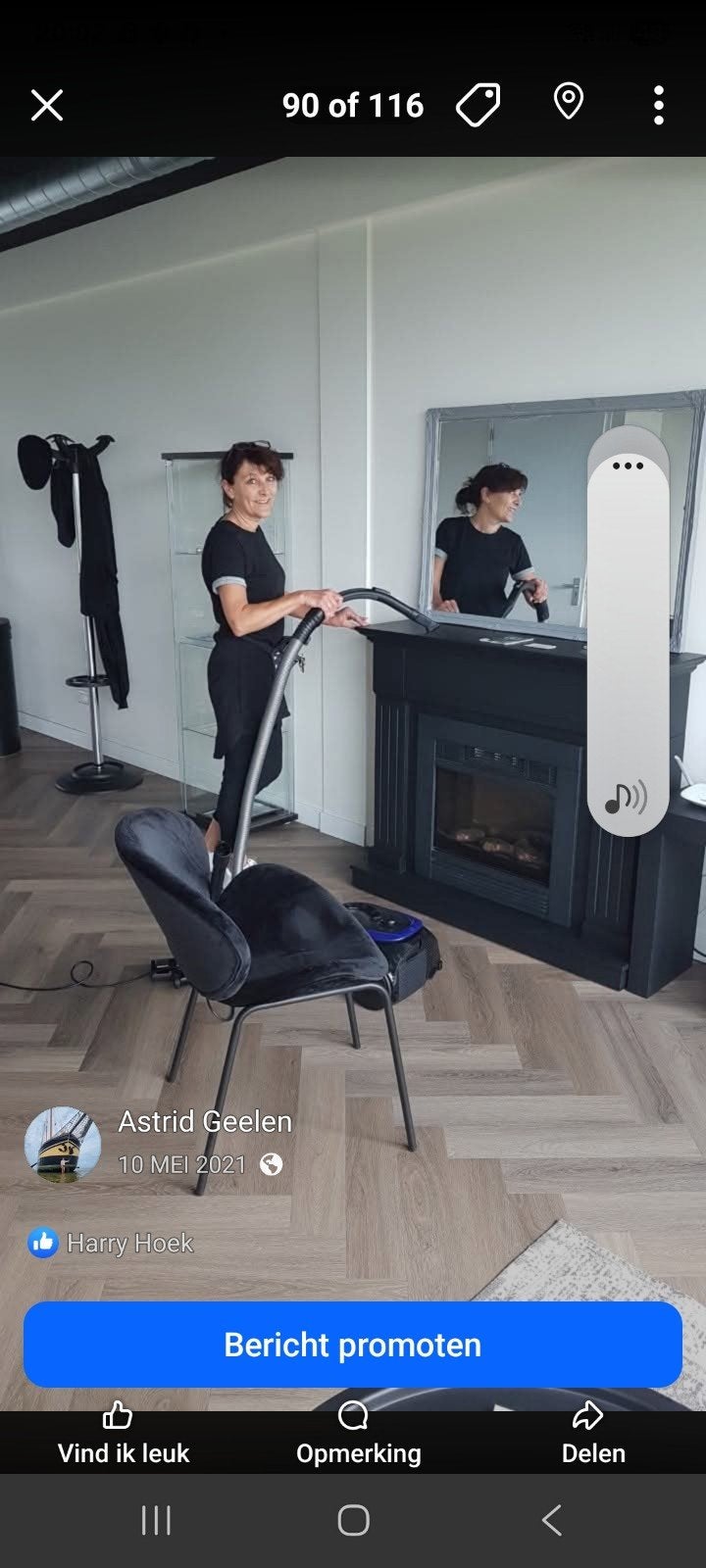This screenshot has height=1568, width=706.
Task: Tap the Bericht promoten button
Action: [353, 1345]
